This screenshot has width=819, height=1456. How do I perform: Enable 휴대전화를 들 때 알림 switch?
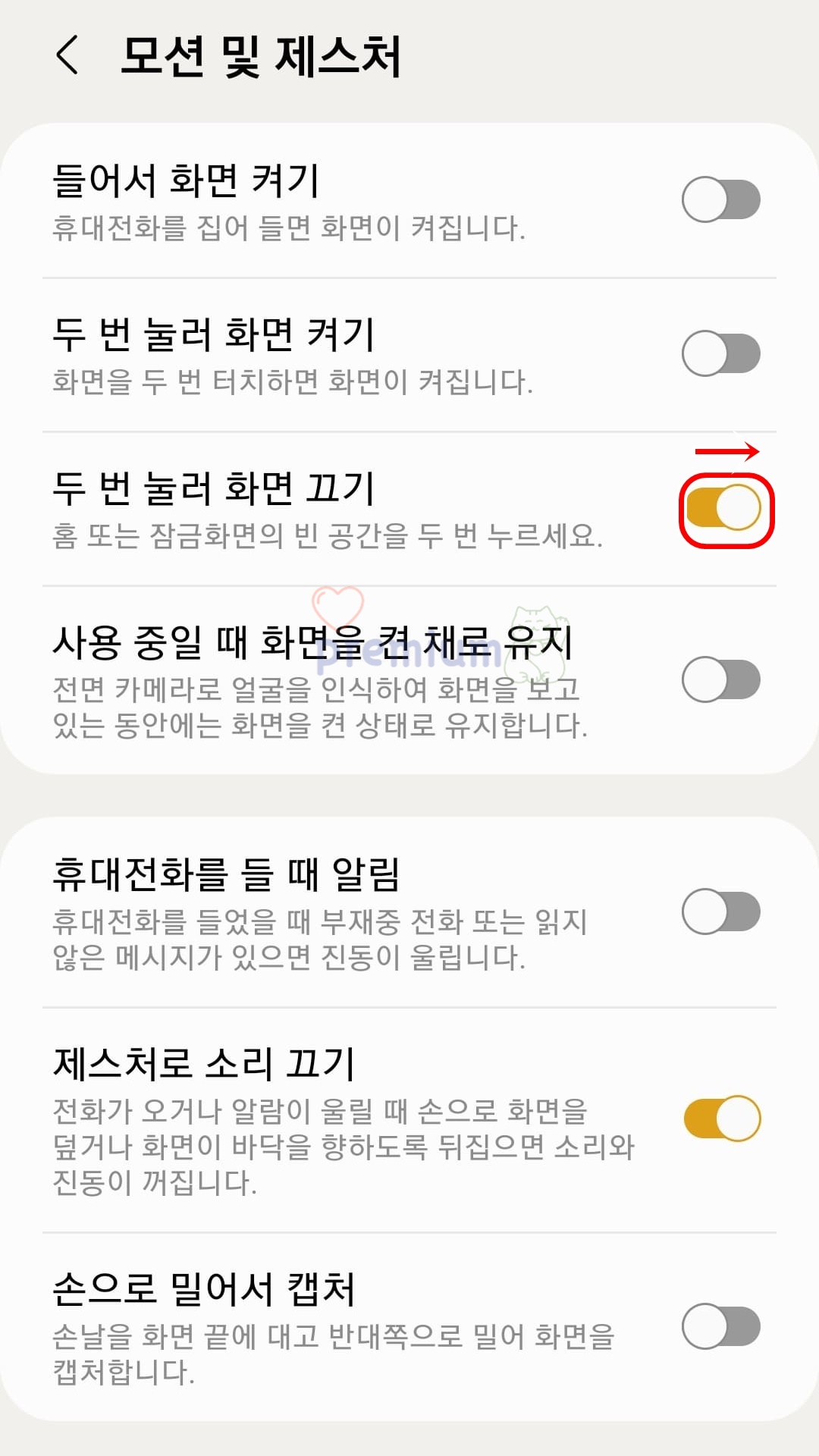721,912
